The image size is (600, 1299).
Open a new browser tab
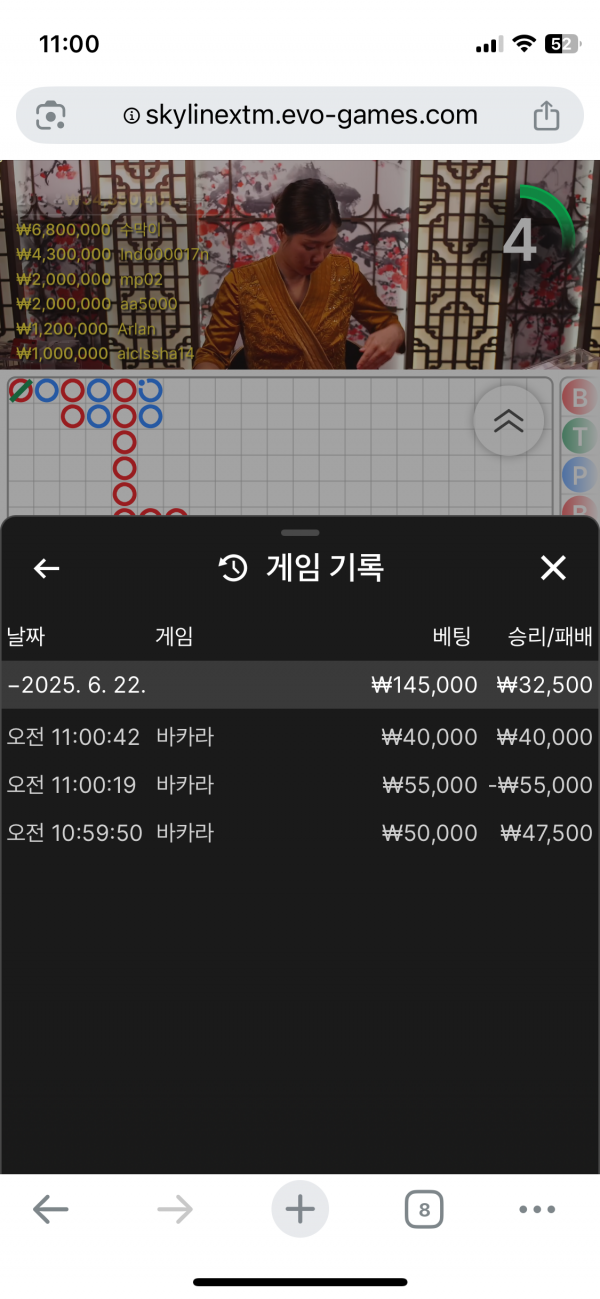[299, 1210]
